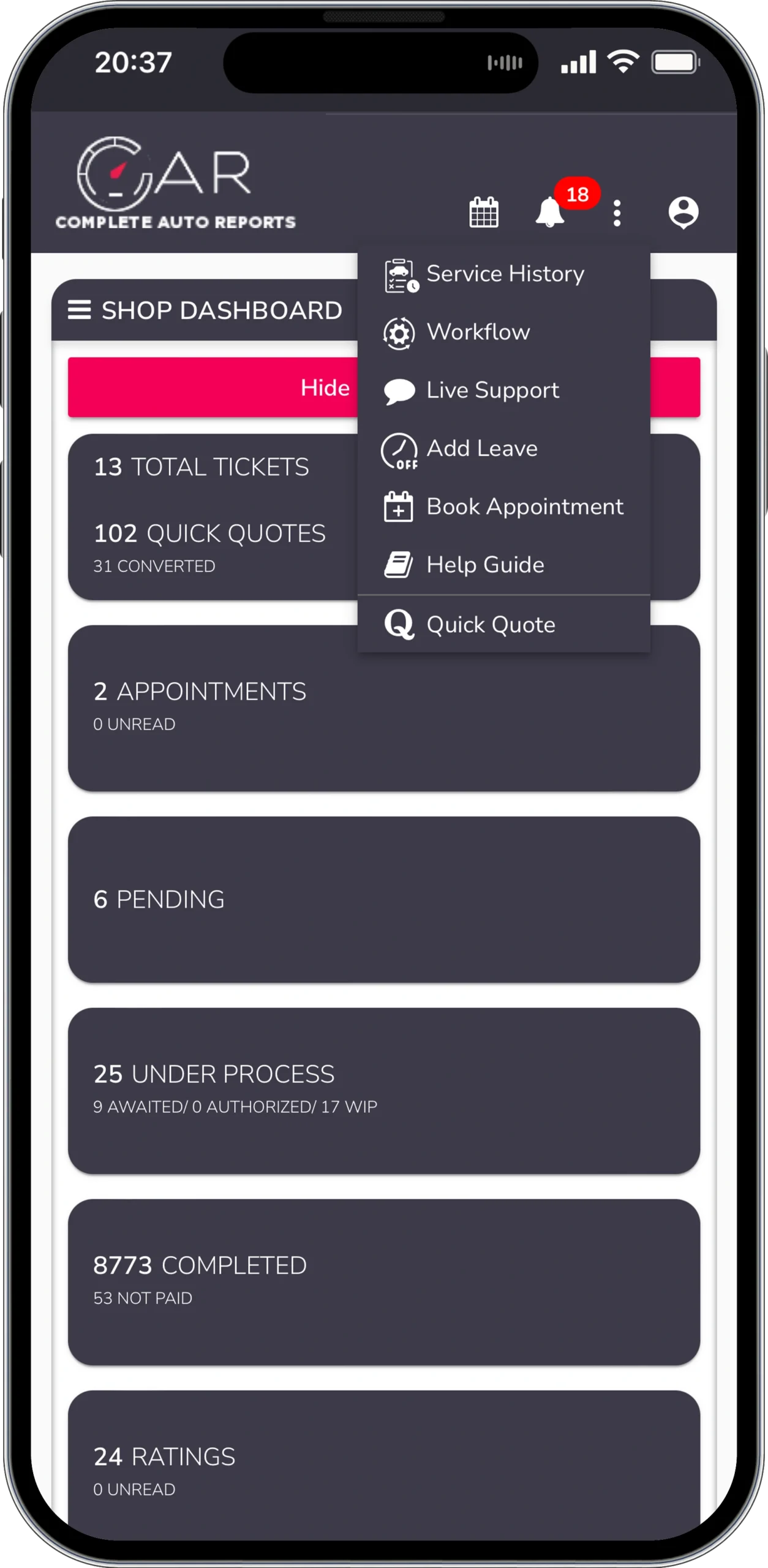The height and width of the screenshot is (1568, 768).
Task: Open the 6 Pending card
Action: click(383, 899)
